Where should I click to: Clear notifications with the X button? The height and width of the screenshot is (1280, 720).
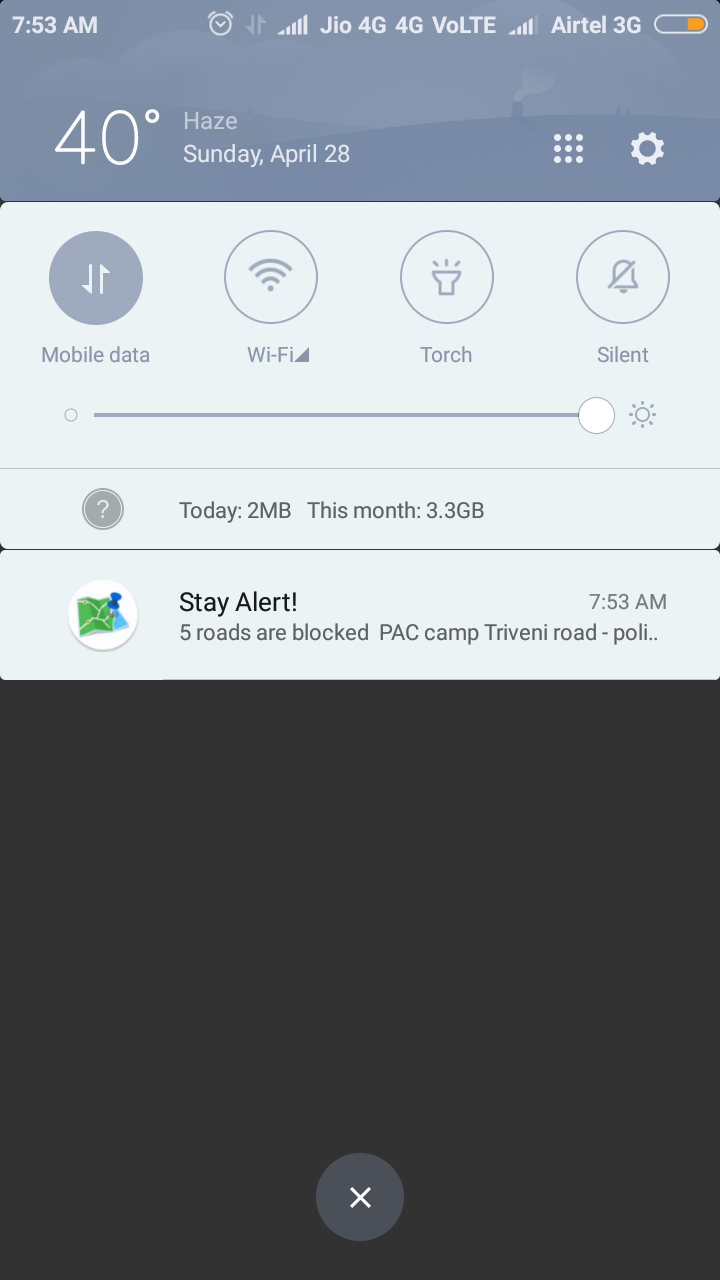point(360,1197)
